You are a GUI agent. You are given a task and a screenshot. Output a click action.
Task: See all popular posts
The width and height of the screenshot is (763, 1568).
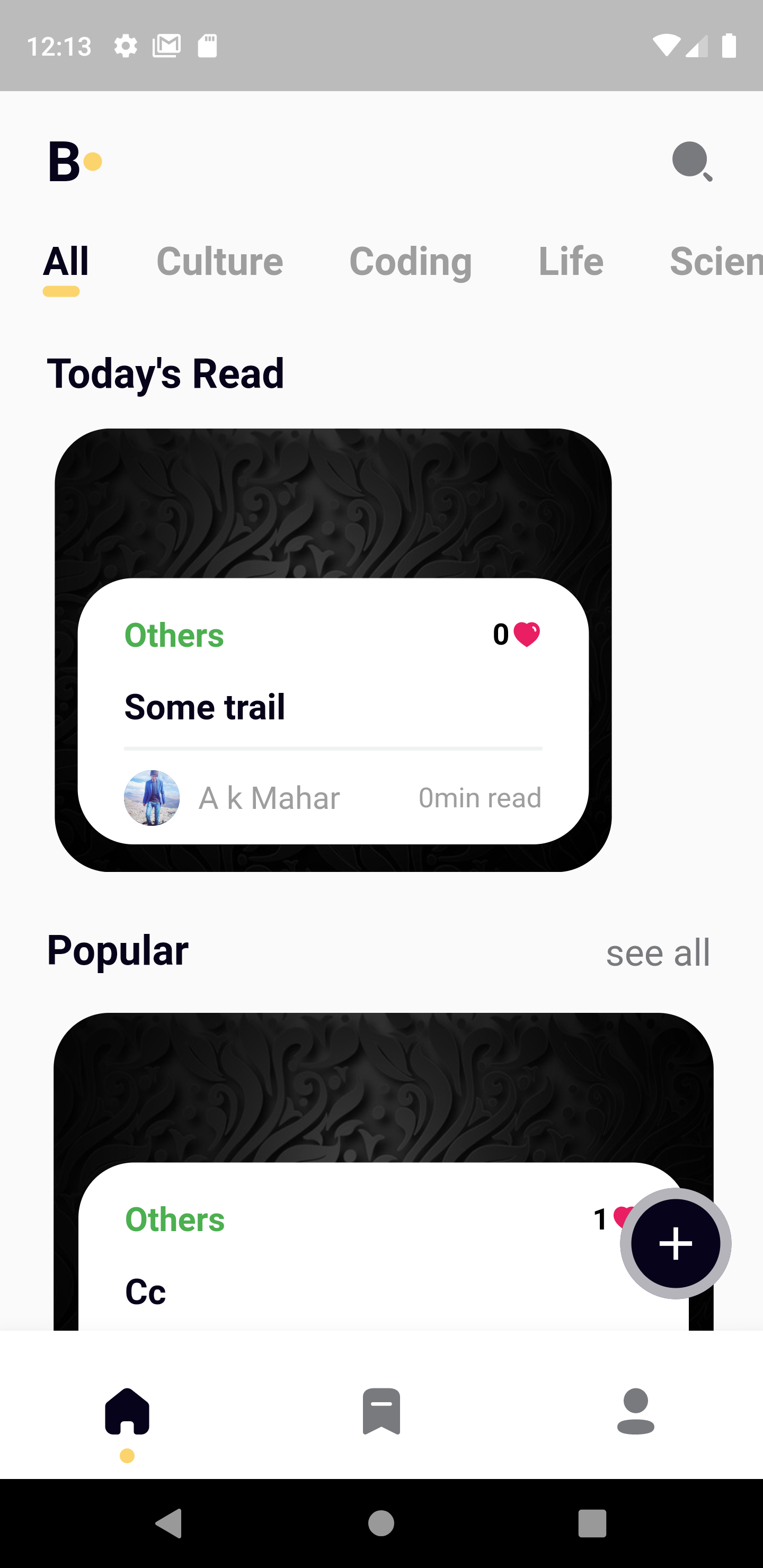[658, 952]
